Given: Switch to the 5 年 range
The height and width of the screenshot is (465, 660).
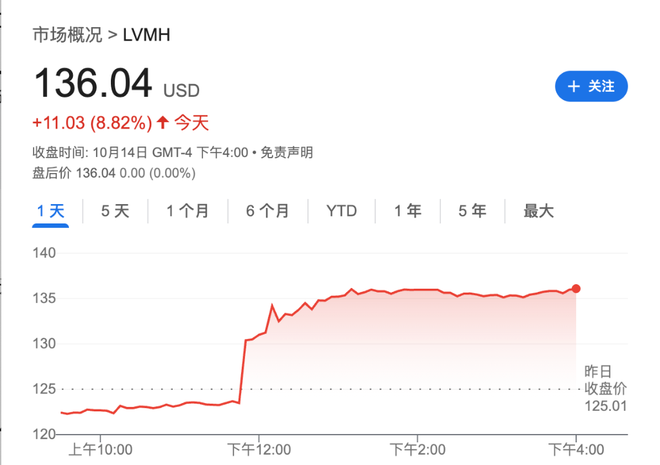Looking at the screenshot, I should pos(472,211).
